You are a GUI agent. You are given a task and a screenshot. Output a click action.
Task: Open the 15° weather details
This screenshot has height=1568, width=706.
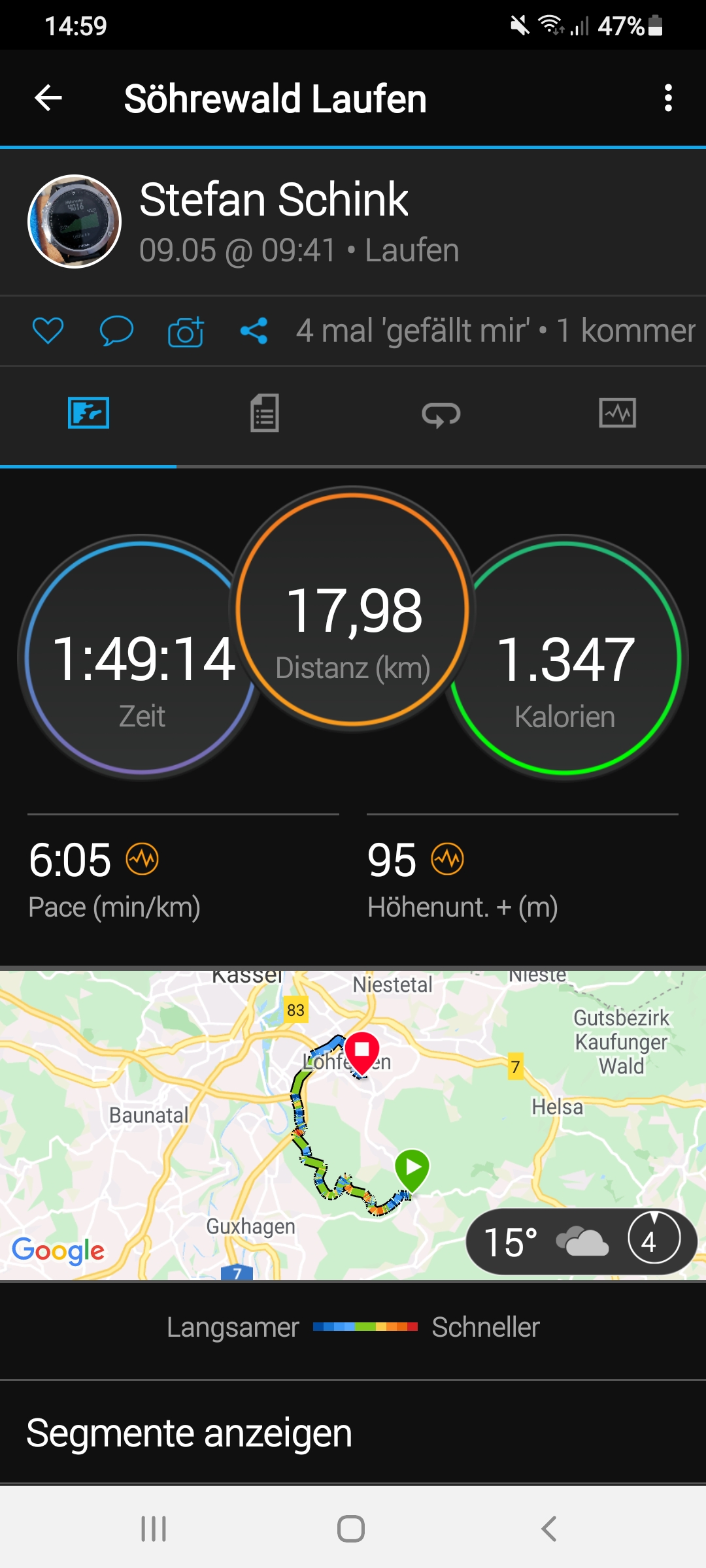tap(580, 1241)
